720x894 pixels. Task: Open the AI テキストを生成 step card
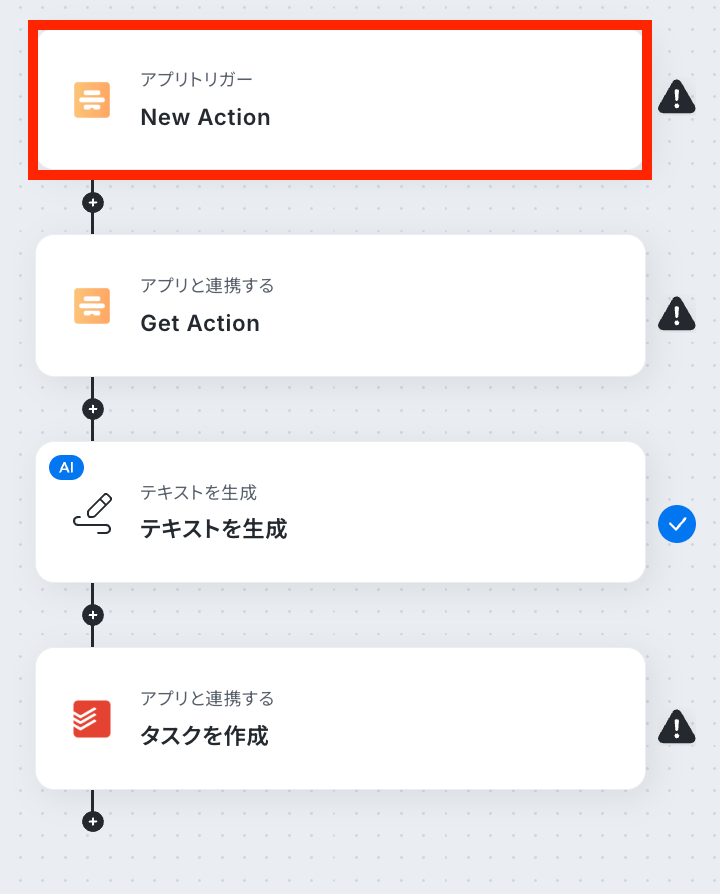(x=340, y=512)
